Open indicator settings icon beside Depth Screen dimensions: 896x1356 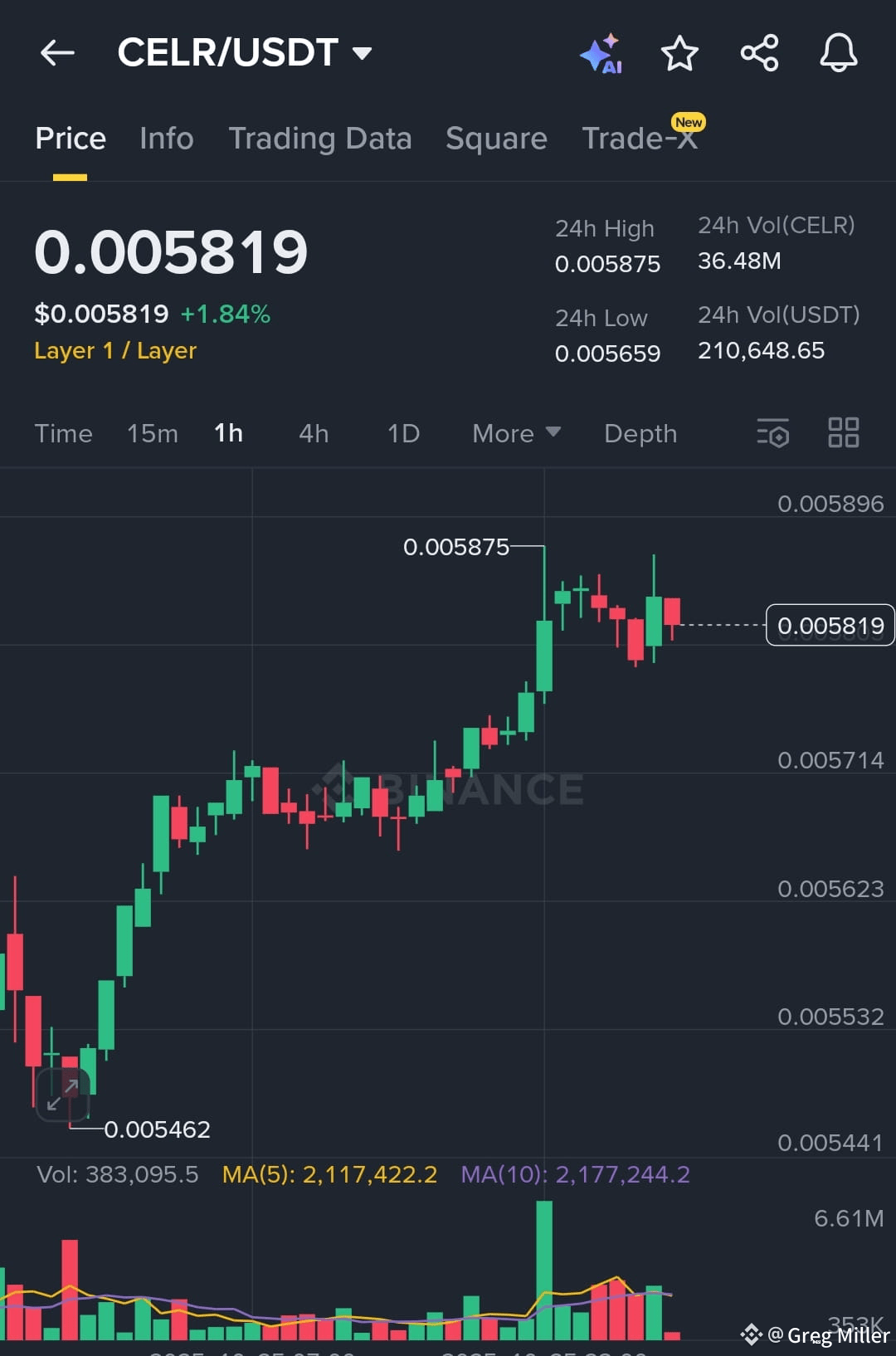coord(772,433)
